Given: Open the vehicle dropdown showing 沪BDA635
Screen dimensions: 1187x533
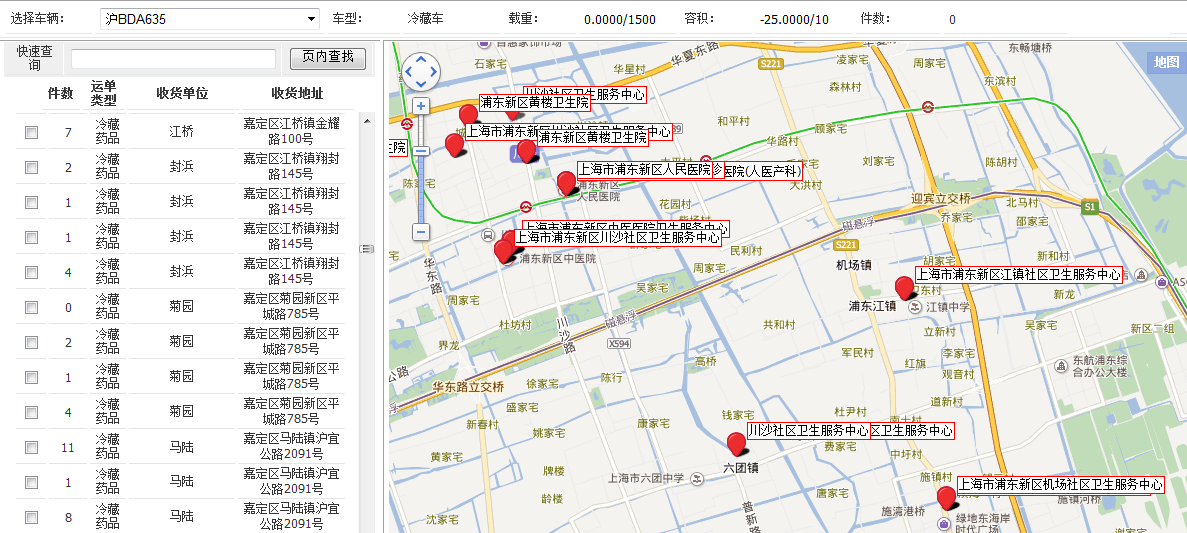Looking at the screenshot, I should (x=210, y=19).
